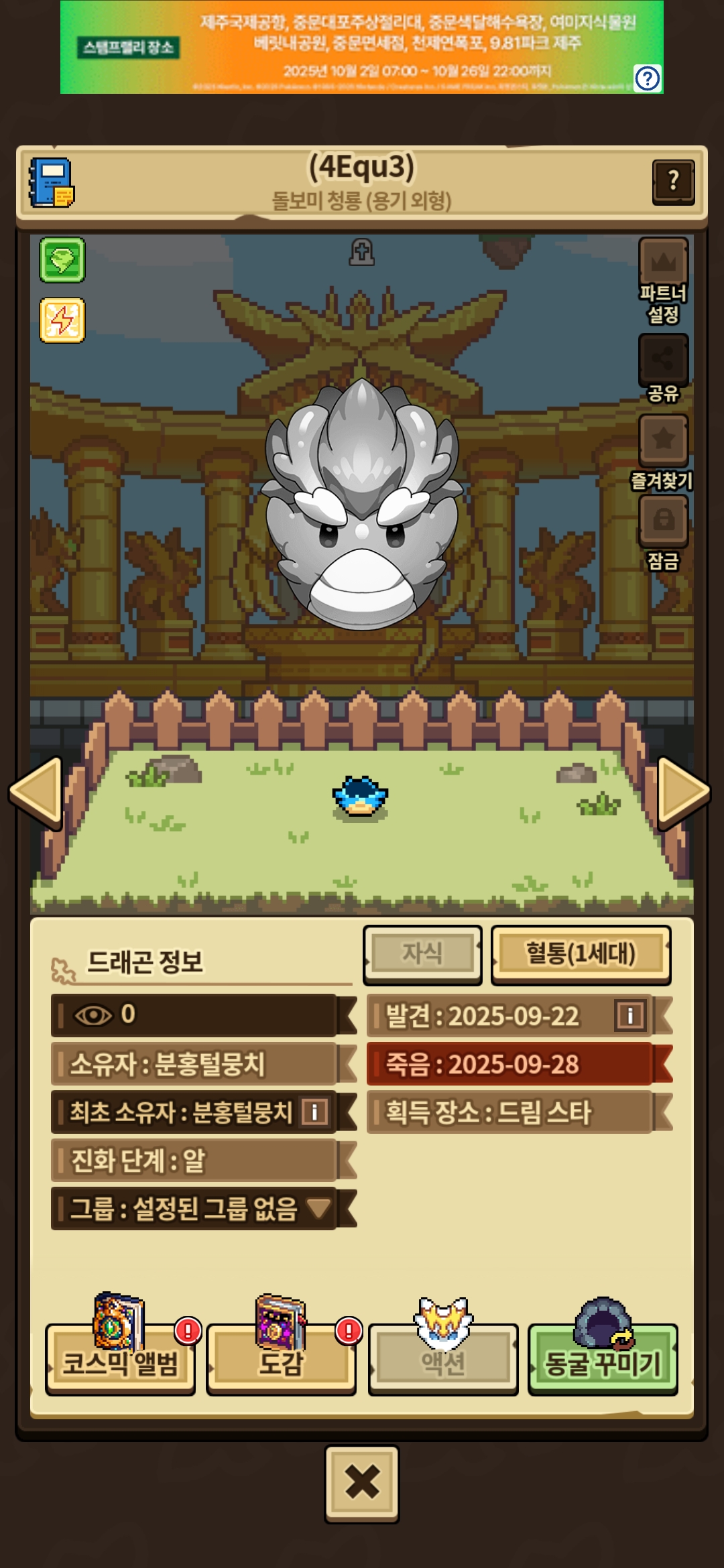Open the 혈통(1세대) lineage tab
Image resolution: width=724 pixels, height=1568 pixels.
pyautogui.click(x=581, y=954)
